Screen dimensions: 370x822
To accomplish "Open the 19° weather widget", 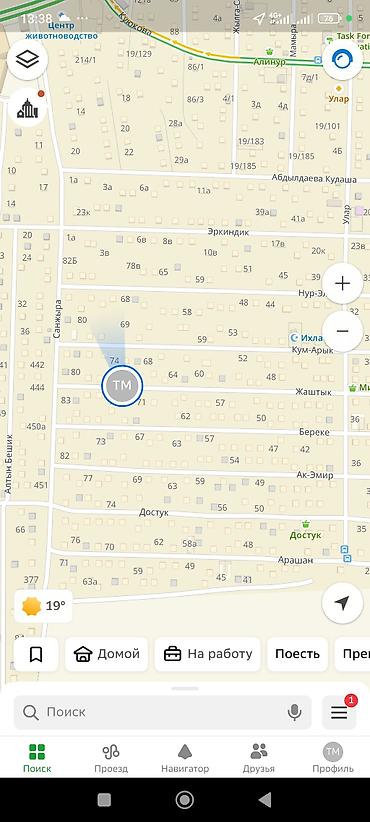I will click(x=43, y=606).
